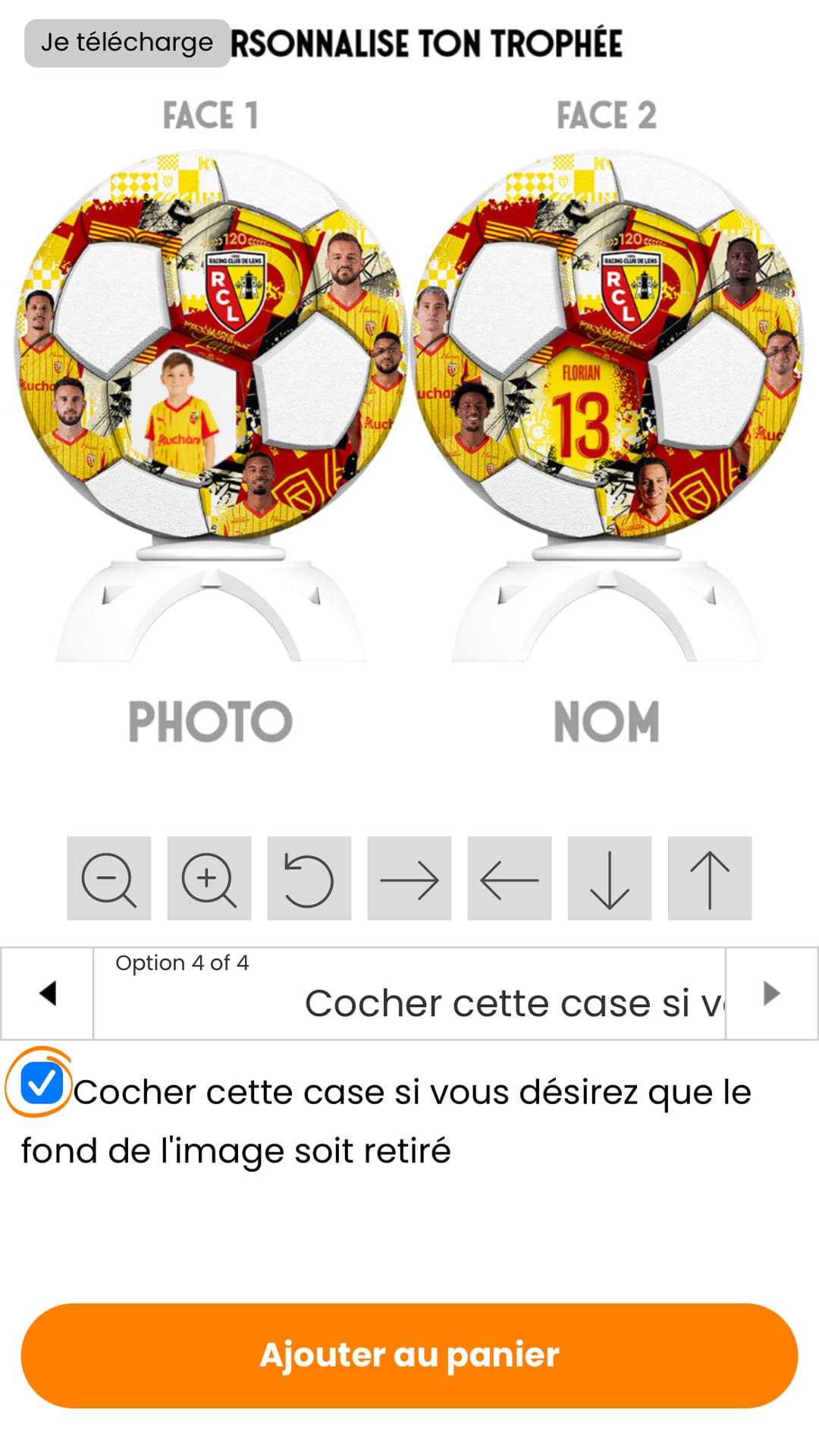The height and width of the screenshot is (1456, 819).
Task: Uncheck the background removal checkbox
Action: (x=41, y=1082)
